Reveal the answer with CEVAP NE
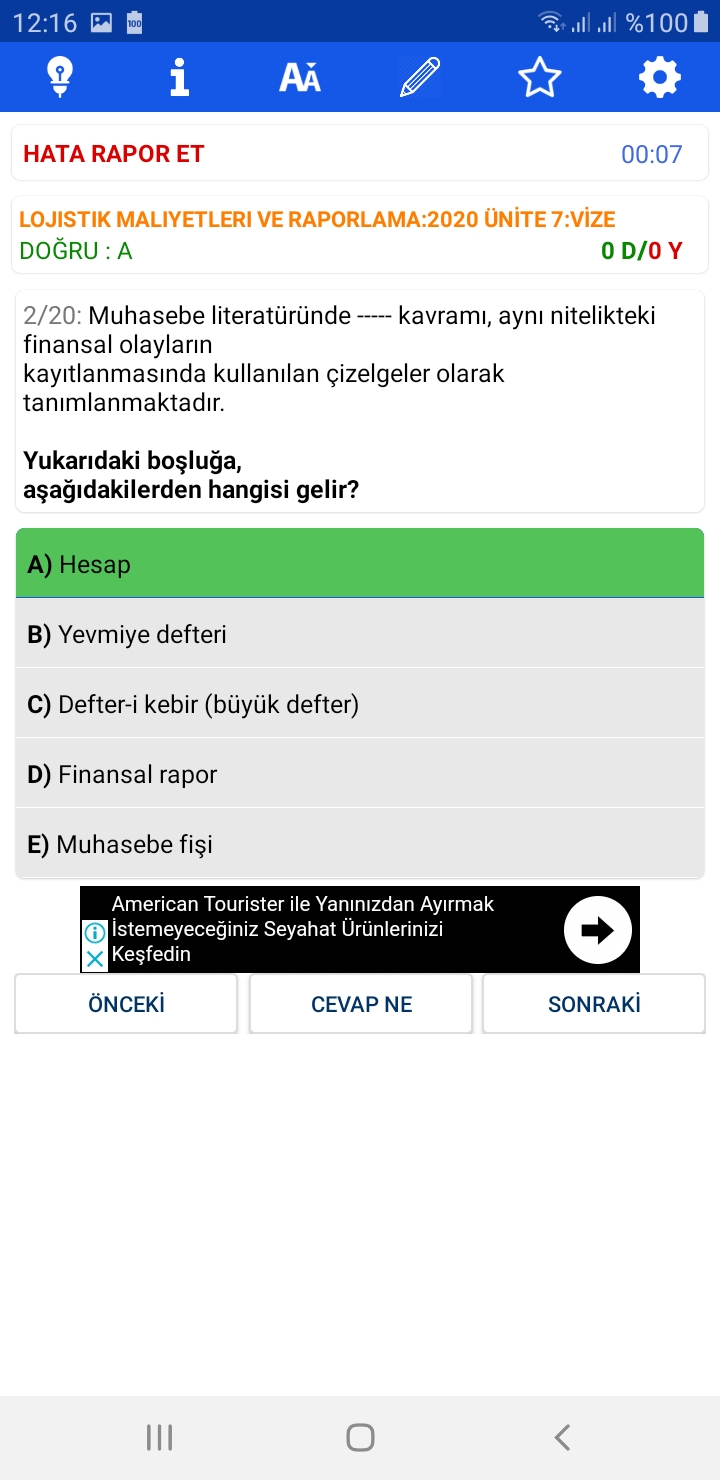 (x=361, y=1004)
